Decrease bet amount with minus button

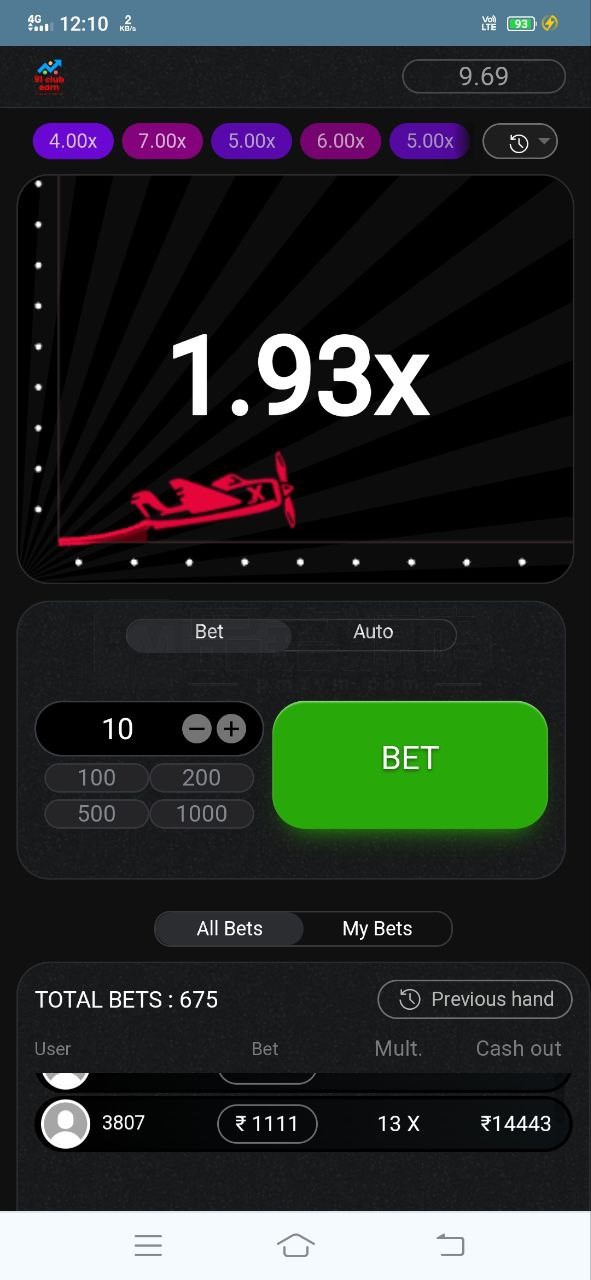coord(197,729)
